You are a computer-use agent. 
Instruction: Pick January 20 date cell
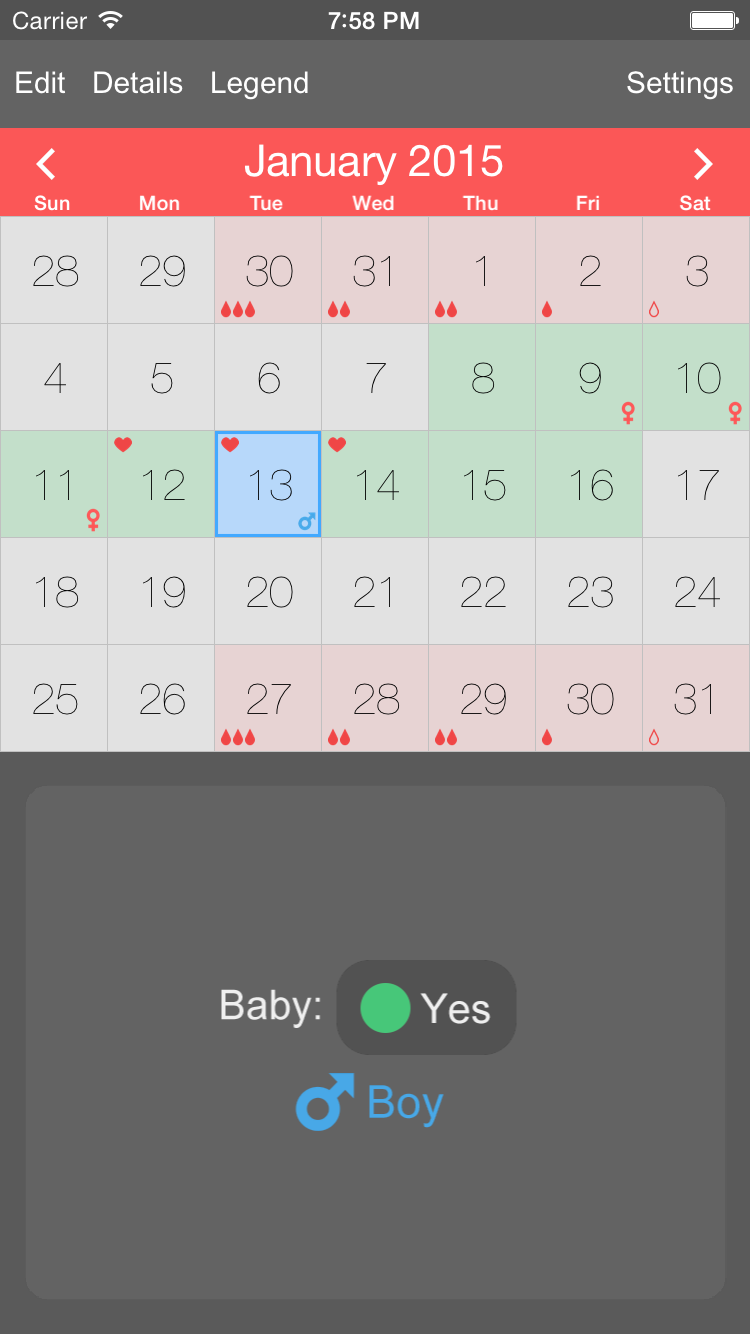click(268, 591)
